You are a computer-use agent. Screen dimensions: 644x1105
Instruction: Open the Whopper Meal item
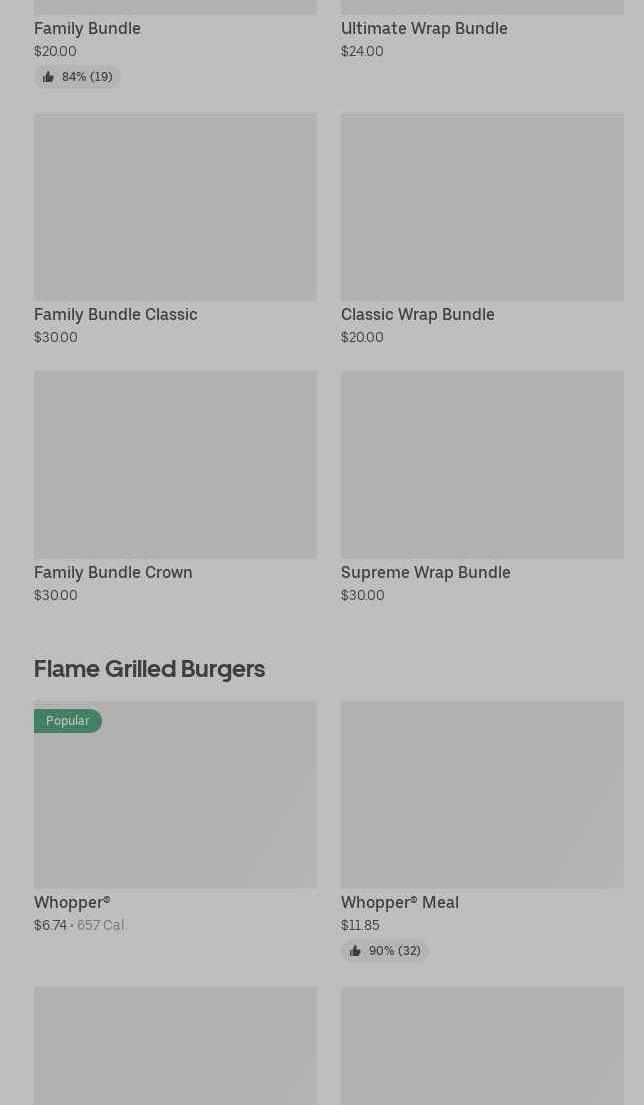click(x=481, y=795)
